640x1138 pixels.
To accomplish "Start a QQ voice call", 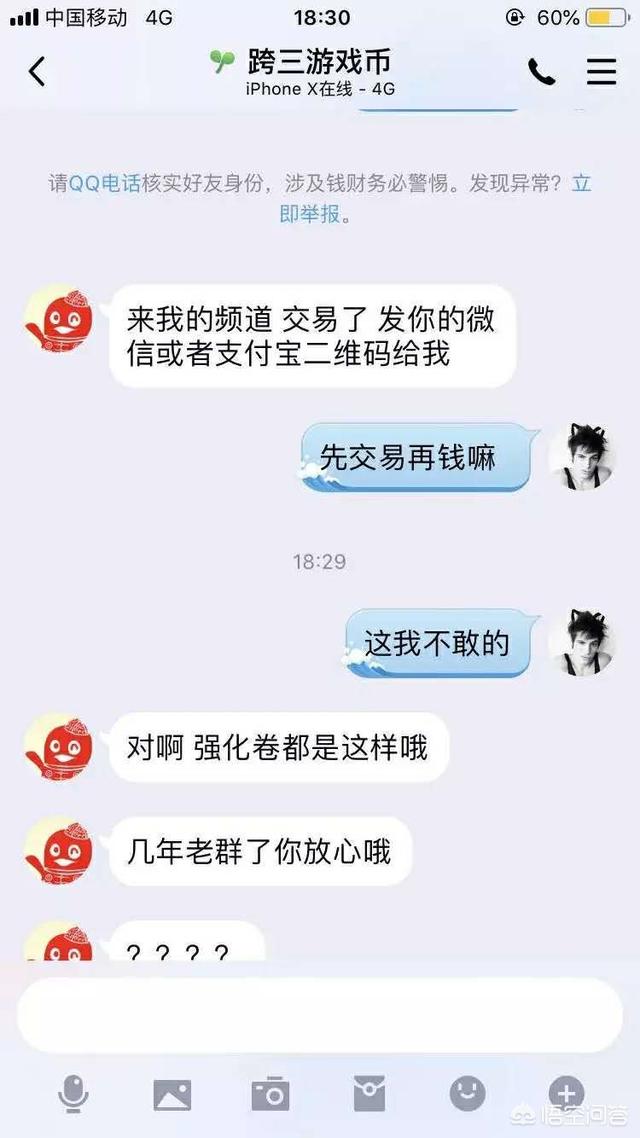I will 541,72.
